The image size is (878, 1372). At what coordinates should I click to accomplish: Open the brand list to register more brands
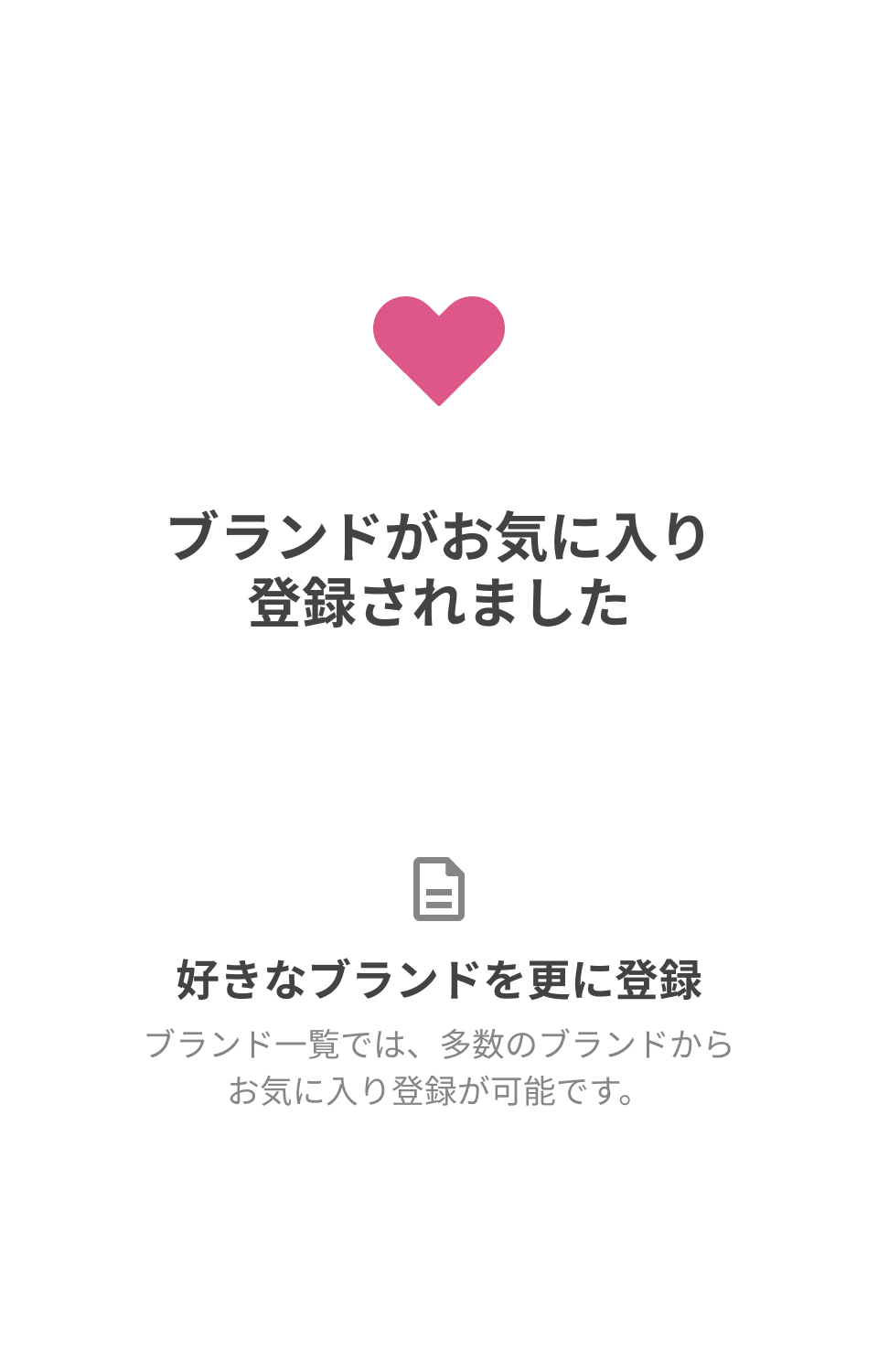[x=439, y=979]
